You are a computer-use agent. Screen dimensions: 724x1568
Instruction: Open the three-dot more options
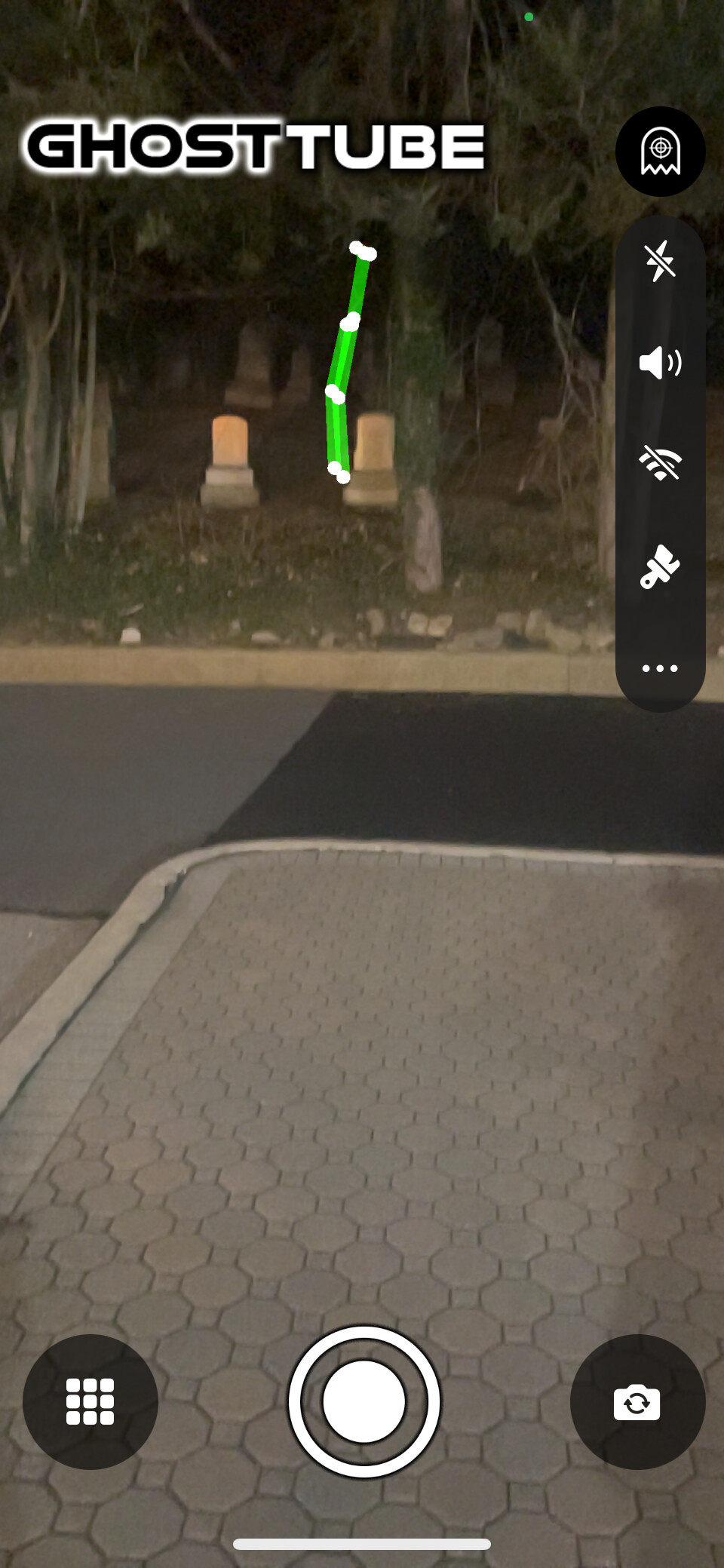click(660, 668)
